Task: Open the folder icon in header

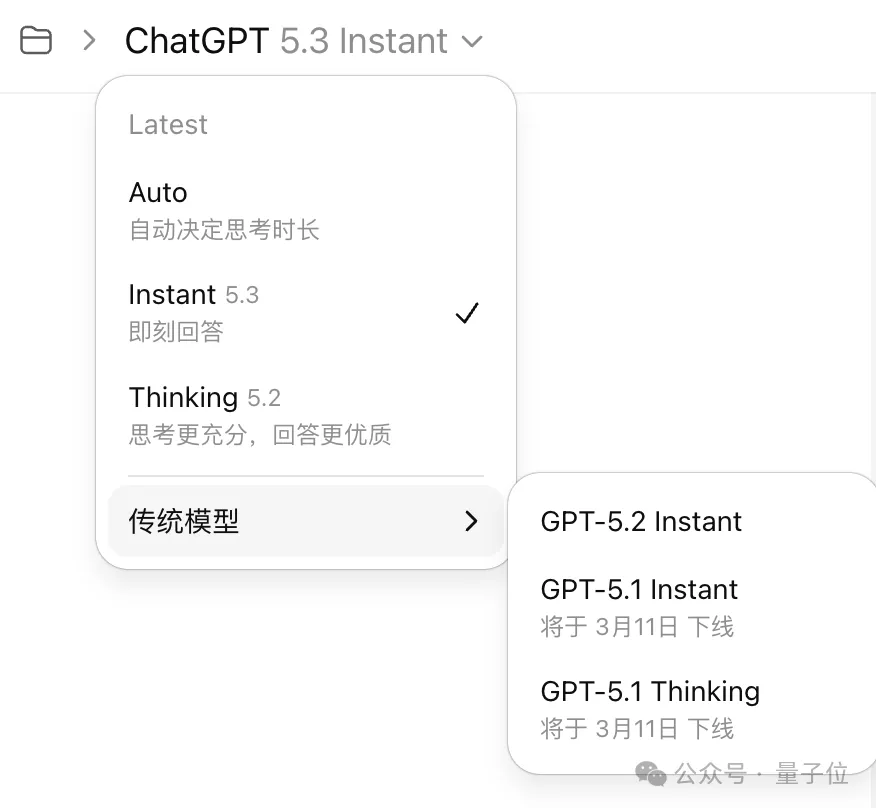Action: click(36, 41)
